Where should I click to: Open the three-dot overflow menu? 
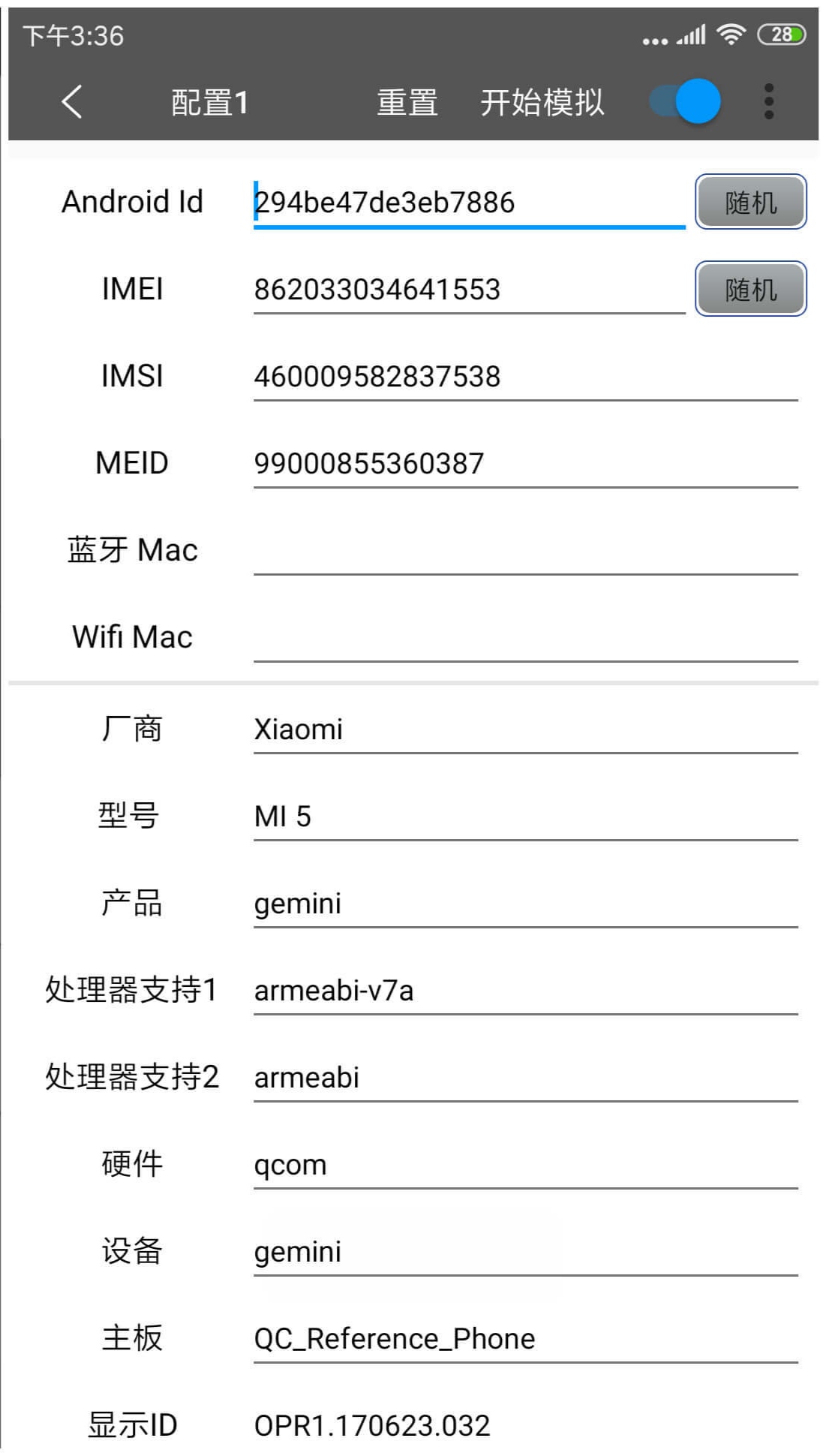[769, 101]
